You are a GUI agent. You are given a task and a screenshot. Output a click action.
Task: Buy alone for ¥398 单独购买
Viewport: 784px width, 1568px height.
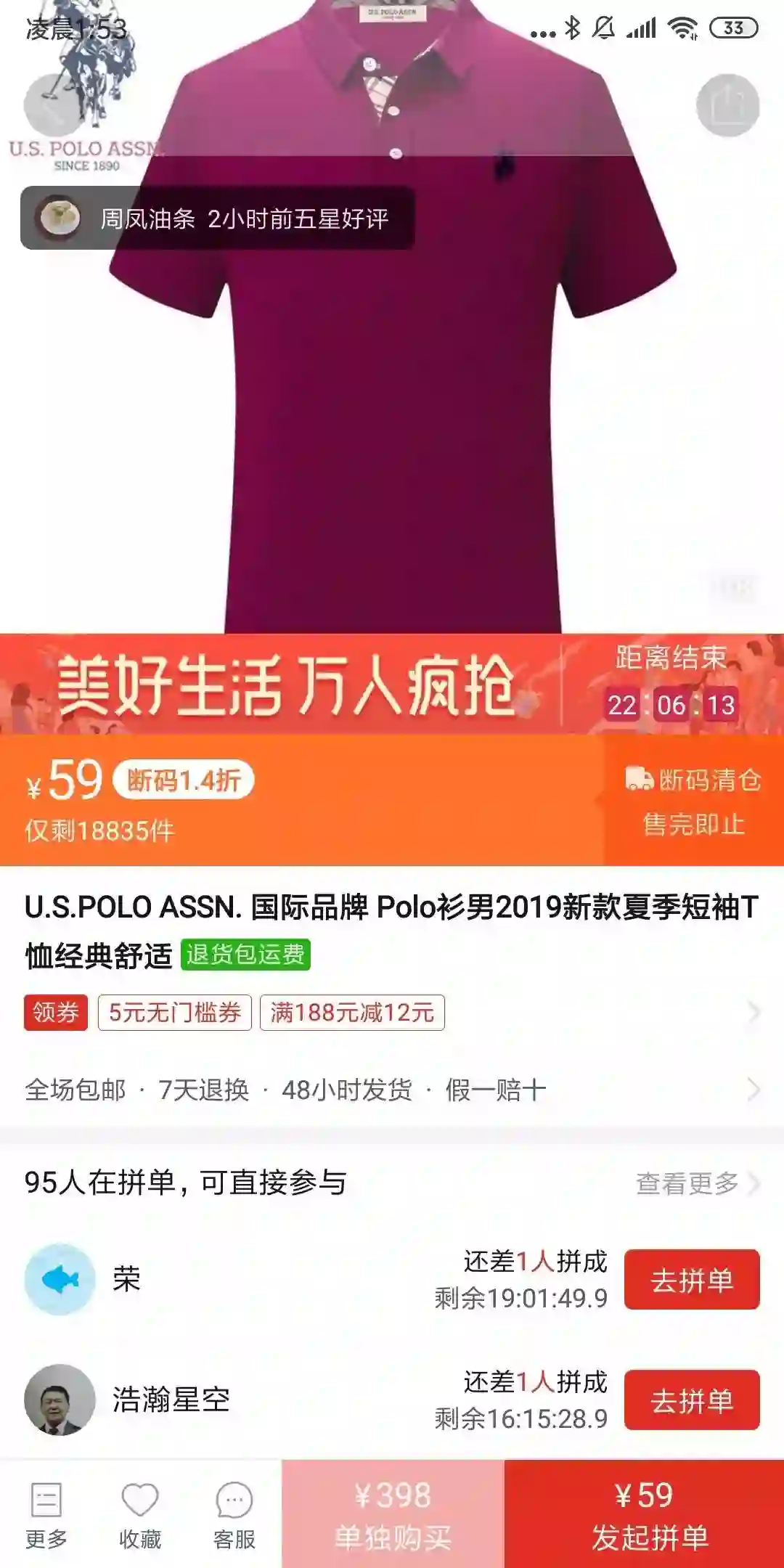(x=393, y=1514)
